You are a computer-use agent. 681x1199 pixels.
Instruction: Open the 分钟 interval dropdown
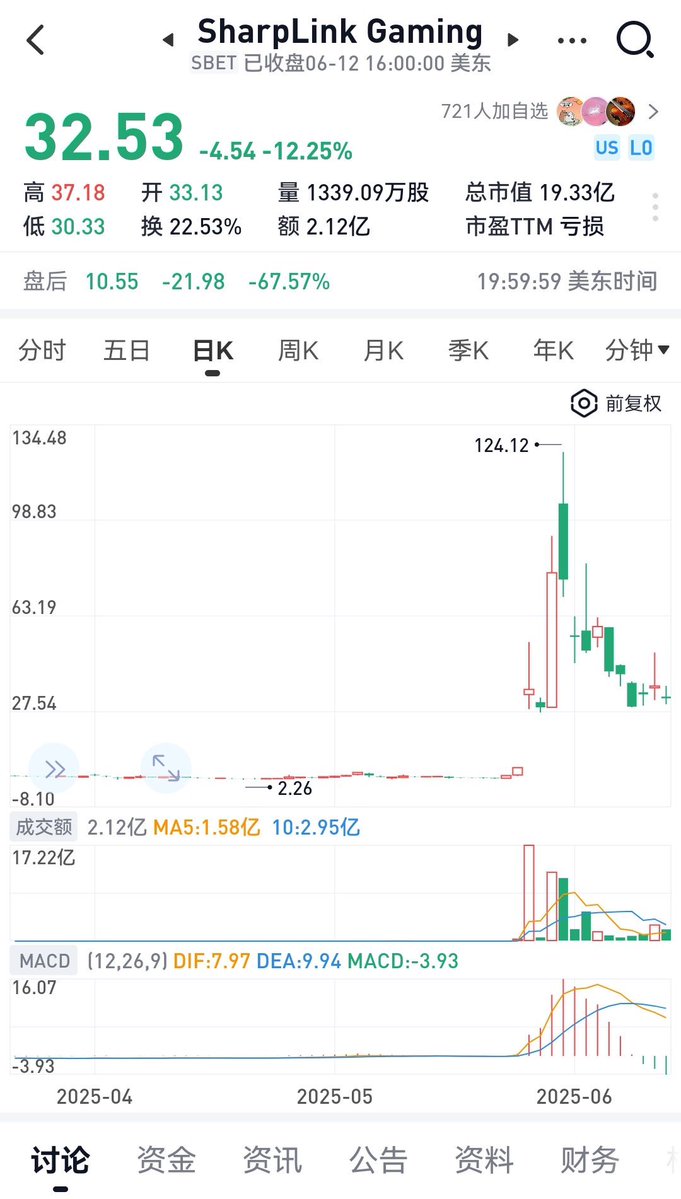click(x=637, y=350)
